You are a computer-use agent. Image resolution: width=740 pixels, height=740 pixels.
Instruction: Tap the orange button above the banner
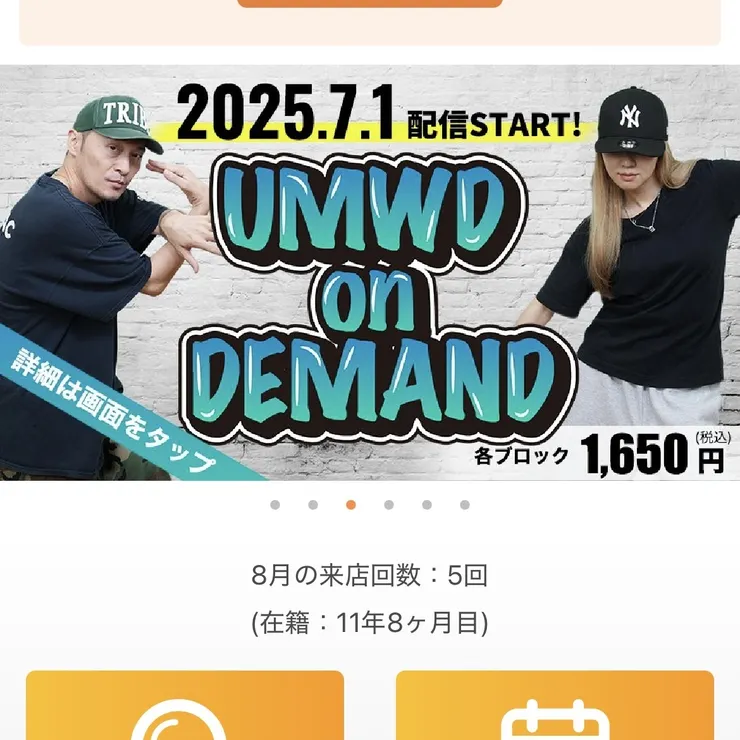[370, 4]
